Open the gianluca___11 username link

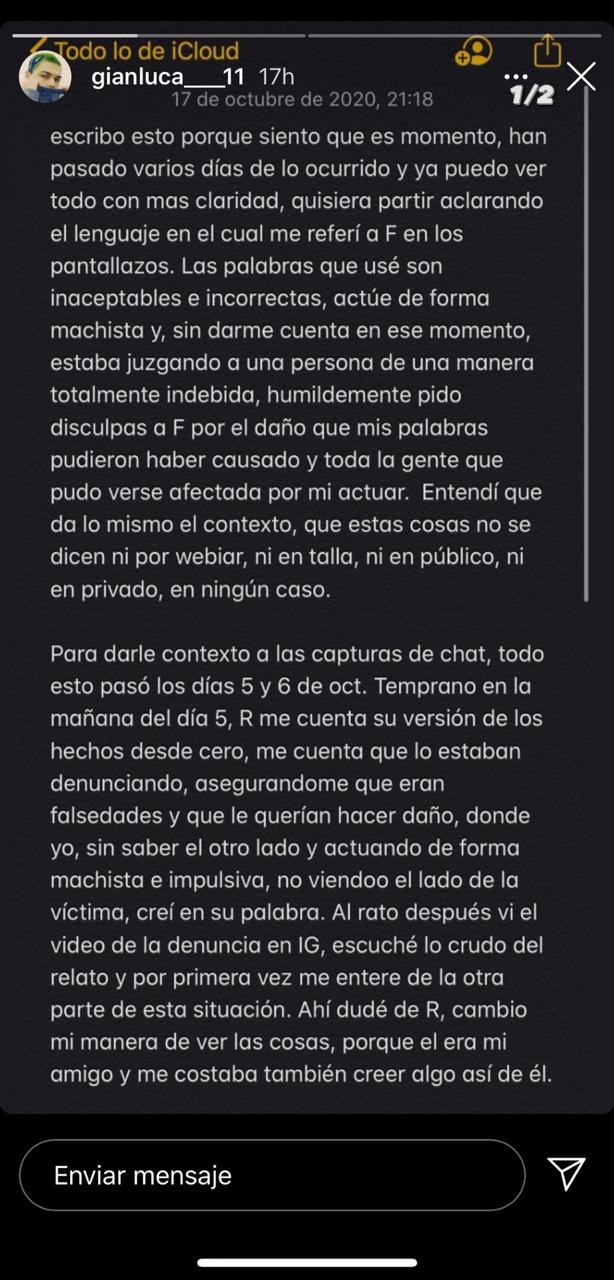pos(168,77)
